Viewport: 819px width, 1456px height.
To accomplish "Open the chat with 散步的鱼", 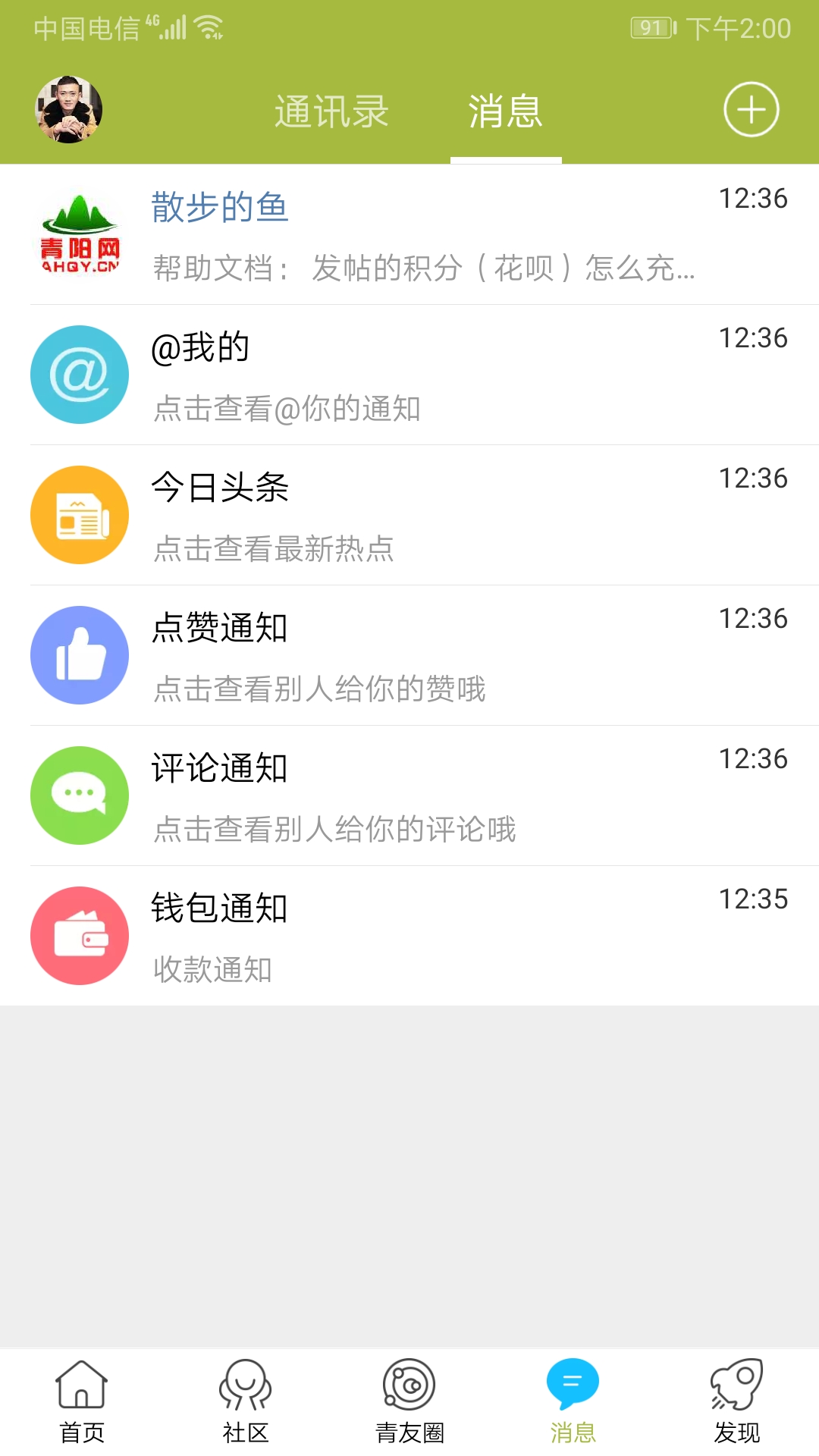I will pyautogui.click(x=409, y=235).
